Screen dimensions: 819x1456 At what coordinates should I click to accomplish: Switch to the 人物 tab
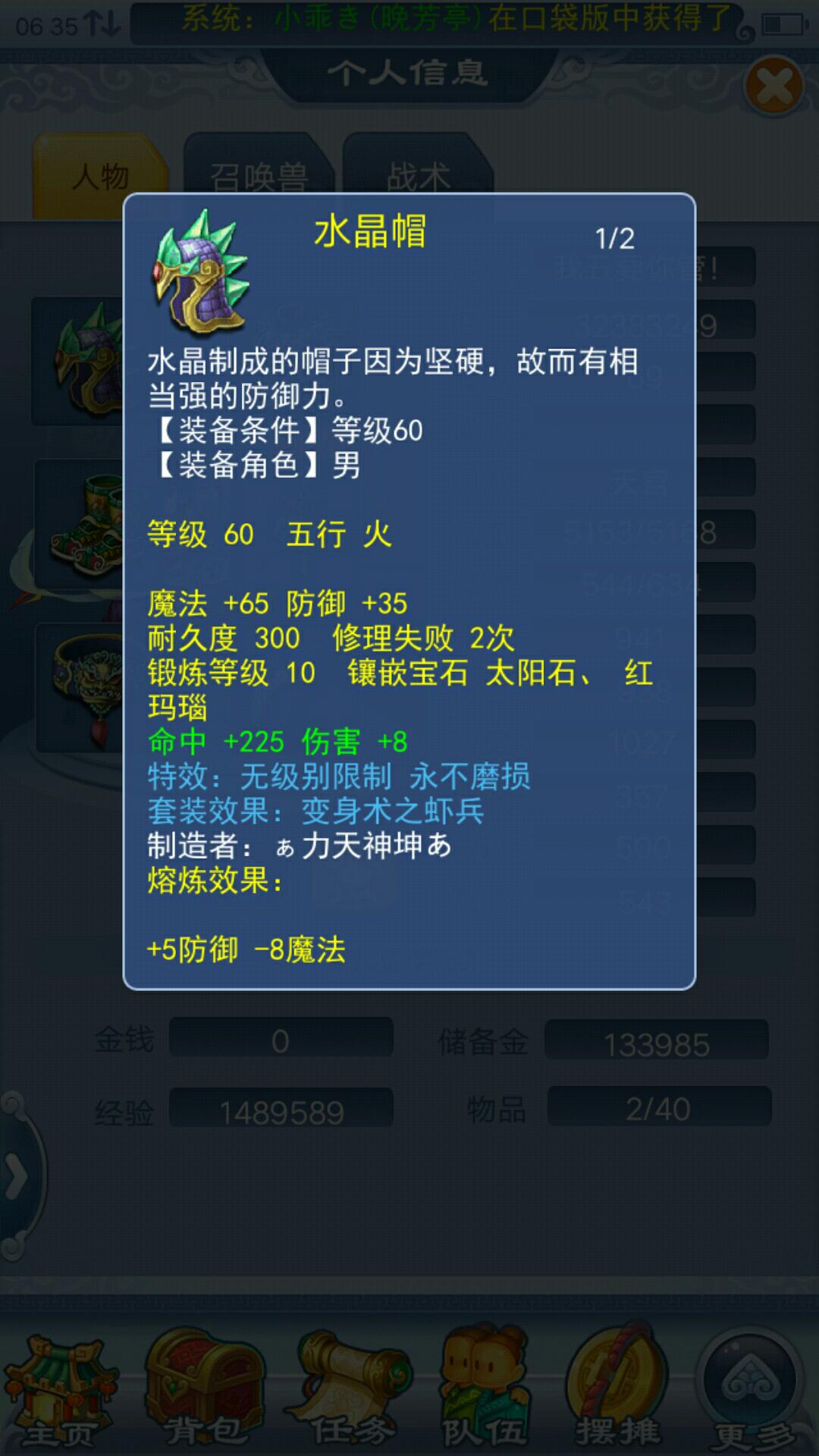(100, 176)
